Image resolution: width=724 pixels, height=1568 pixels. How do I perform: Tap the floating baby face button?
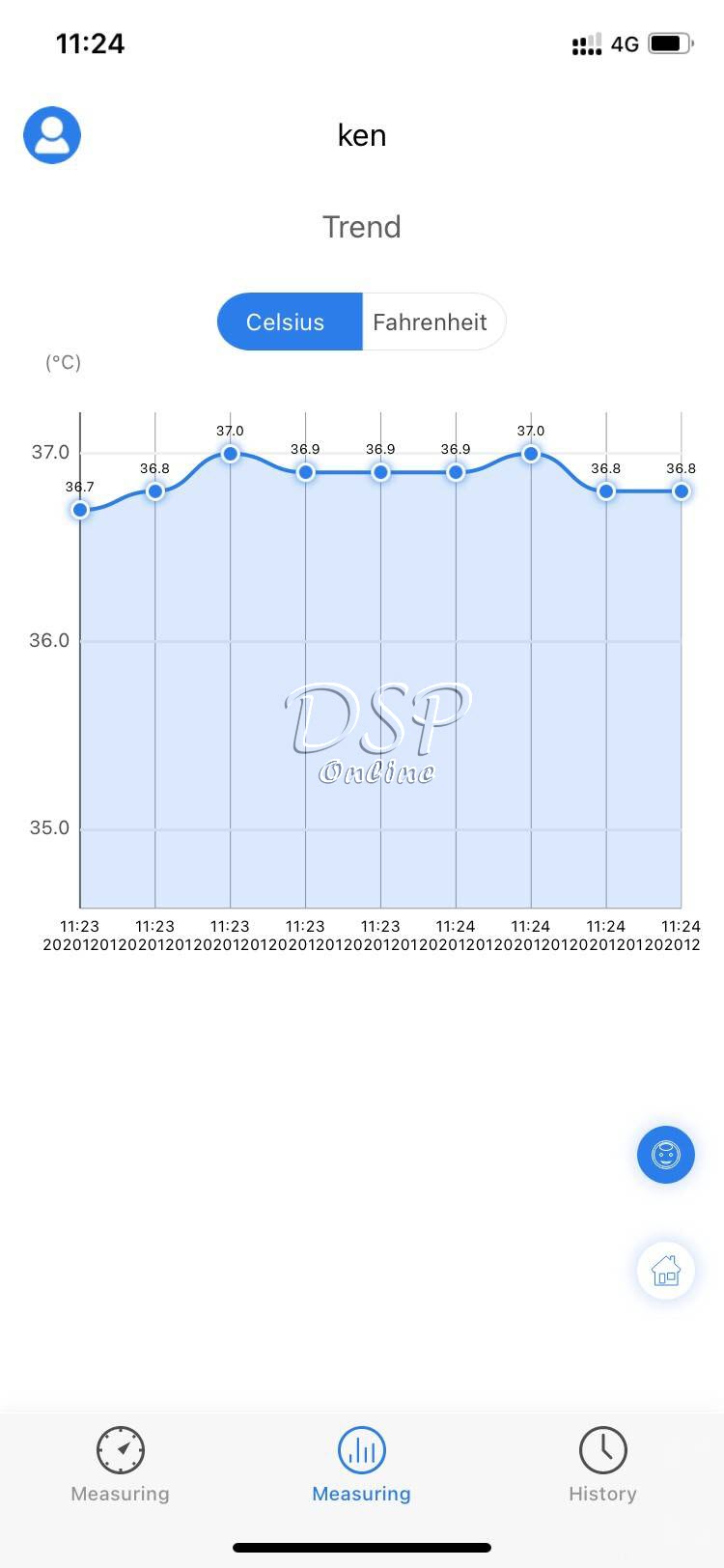(x=665, y=1154)
